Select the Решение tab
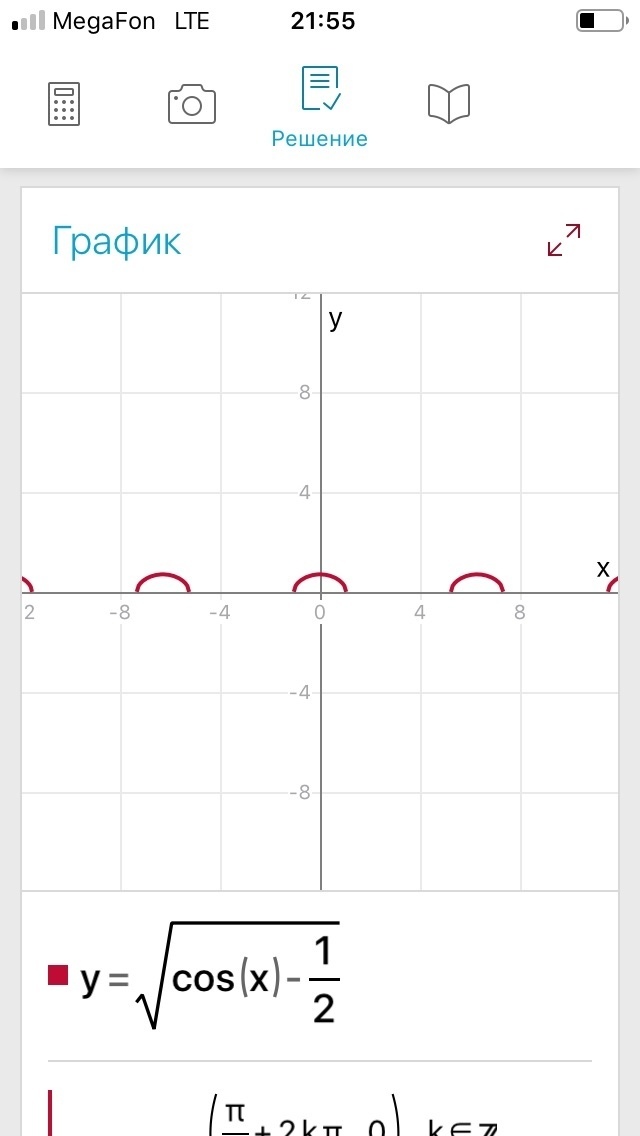Image resolution: width=640 pixels, height=1136 pixels. [x=320, y=107]
